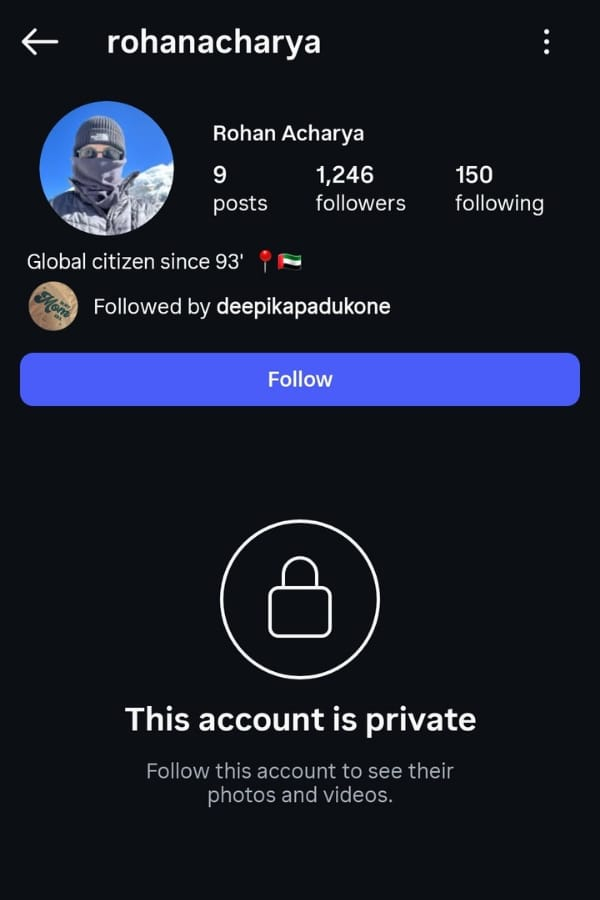Open mutual follower deepikapadukone
Image resolution: width=600 pixels, height=900 pixels.
(x=302, y=307)
